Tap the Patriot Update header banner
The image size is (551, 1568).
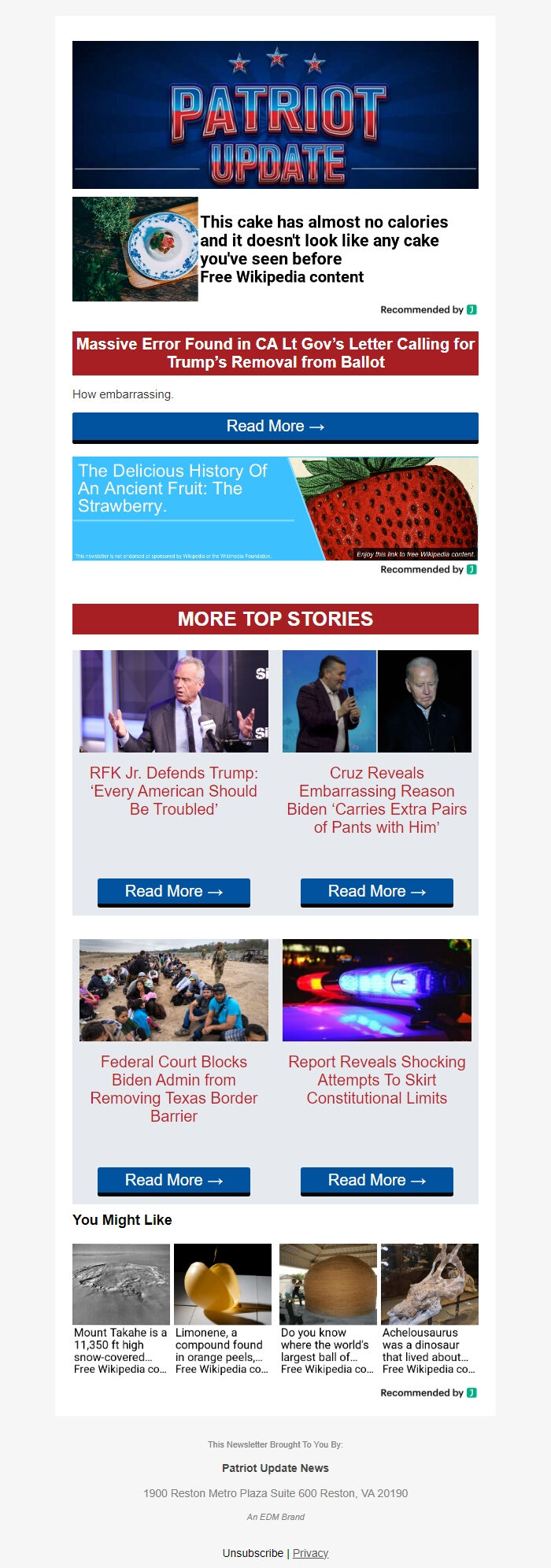(x=275, y=115)
